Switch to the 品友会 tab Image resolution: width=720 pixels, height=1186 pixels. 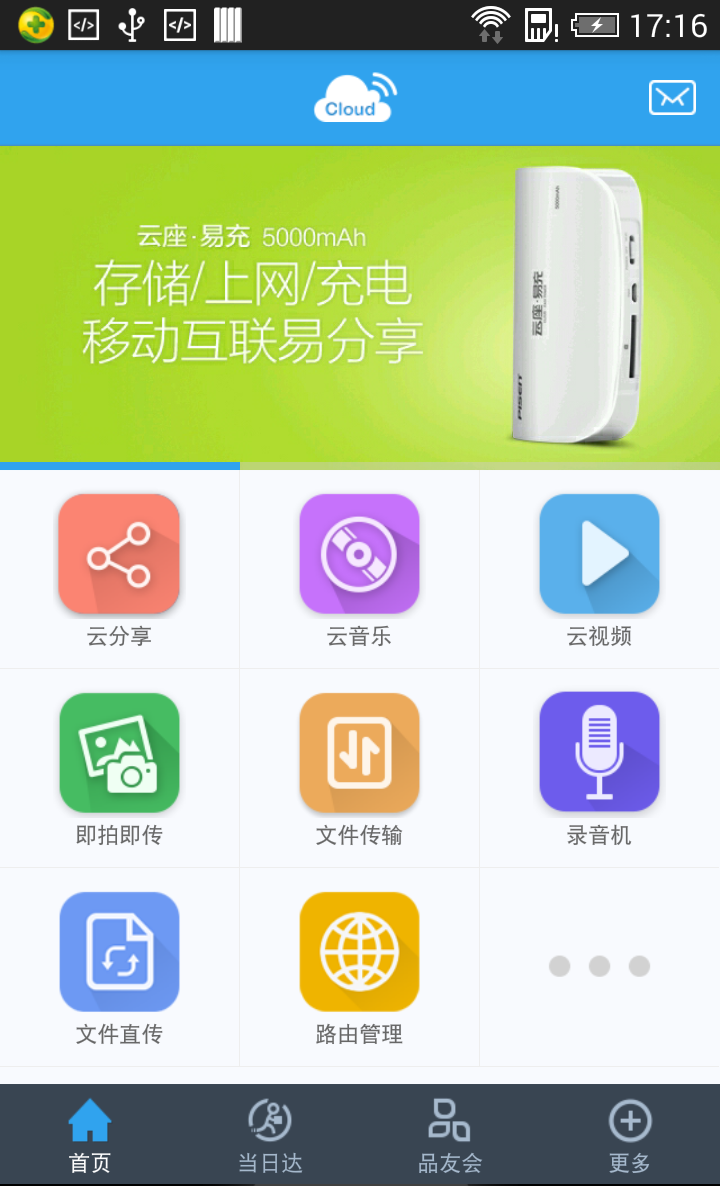click(450, 1136)
